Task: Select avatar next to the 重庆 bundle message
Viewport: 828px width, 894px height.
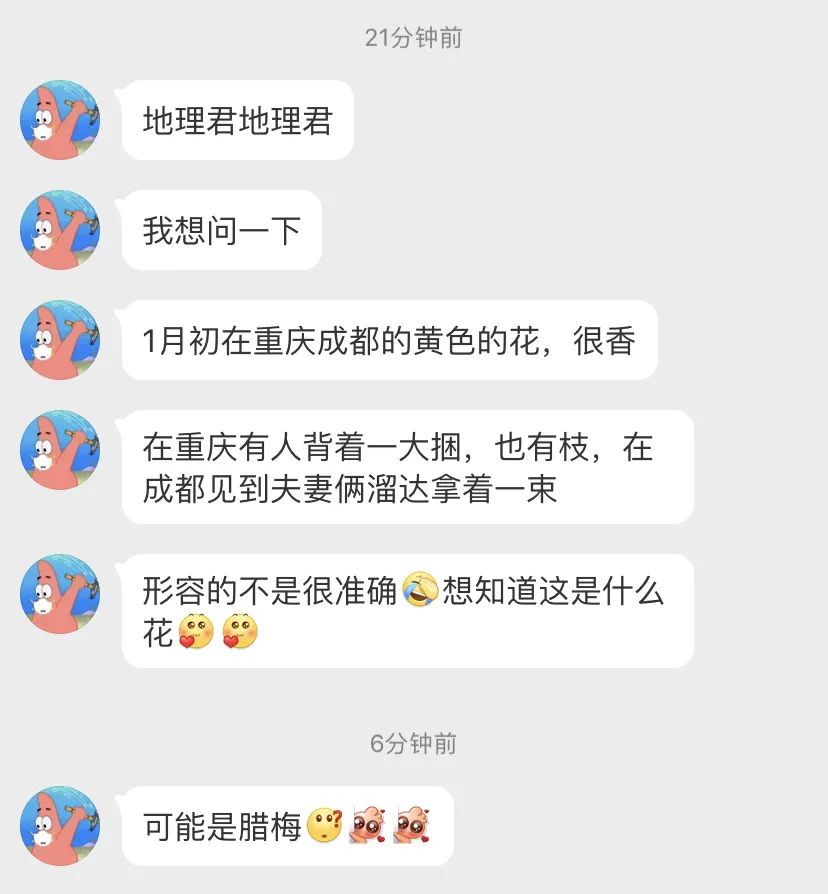Action: (58, 449)
